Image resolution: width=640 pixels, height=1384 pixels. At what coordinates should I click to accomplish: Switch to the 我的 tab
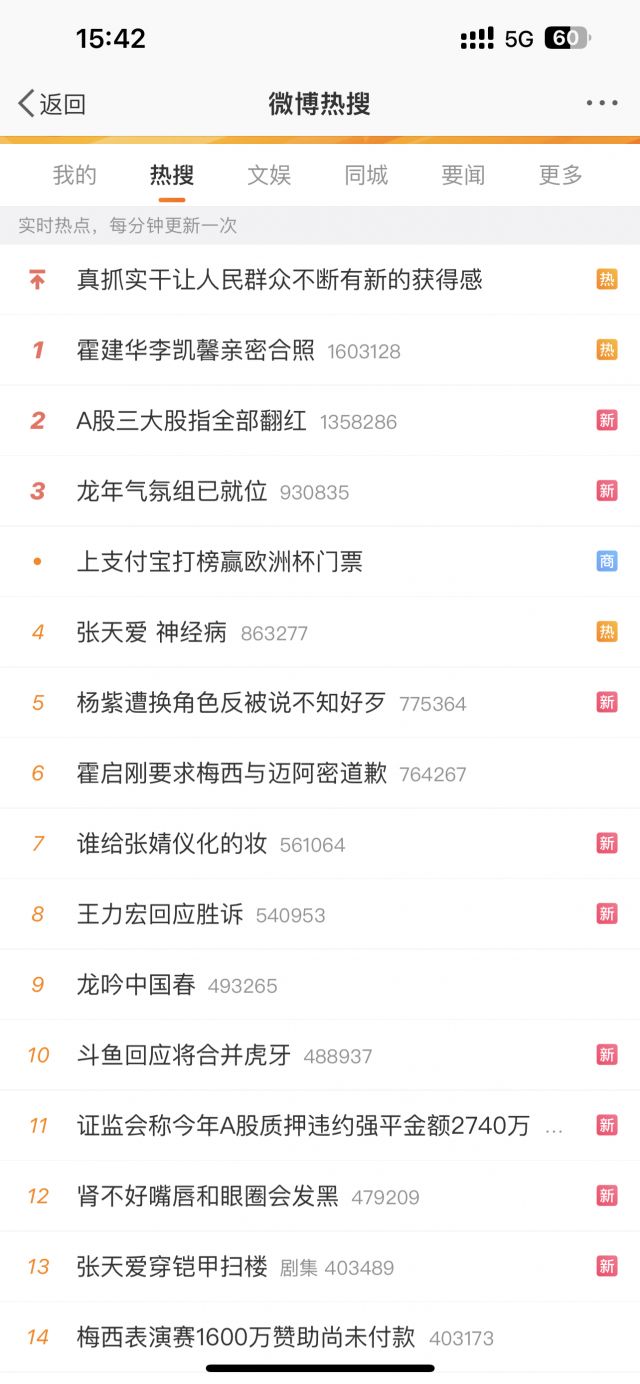coord(75,175)
